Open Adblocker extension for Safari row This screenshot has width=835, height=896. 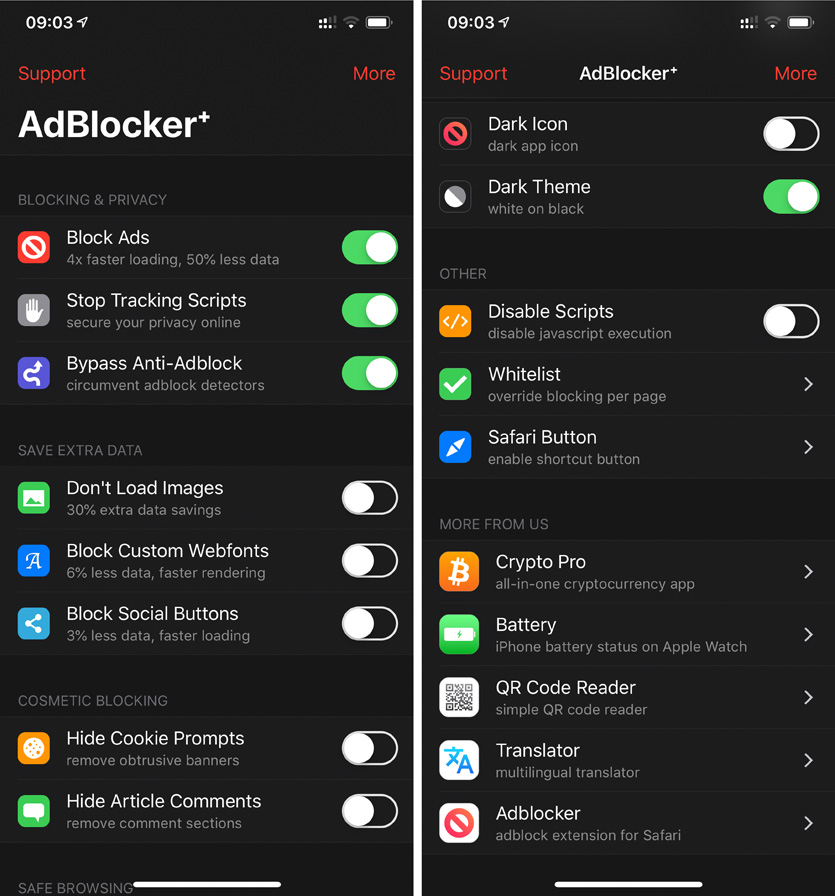click(628, 823)
